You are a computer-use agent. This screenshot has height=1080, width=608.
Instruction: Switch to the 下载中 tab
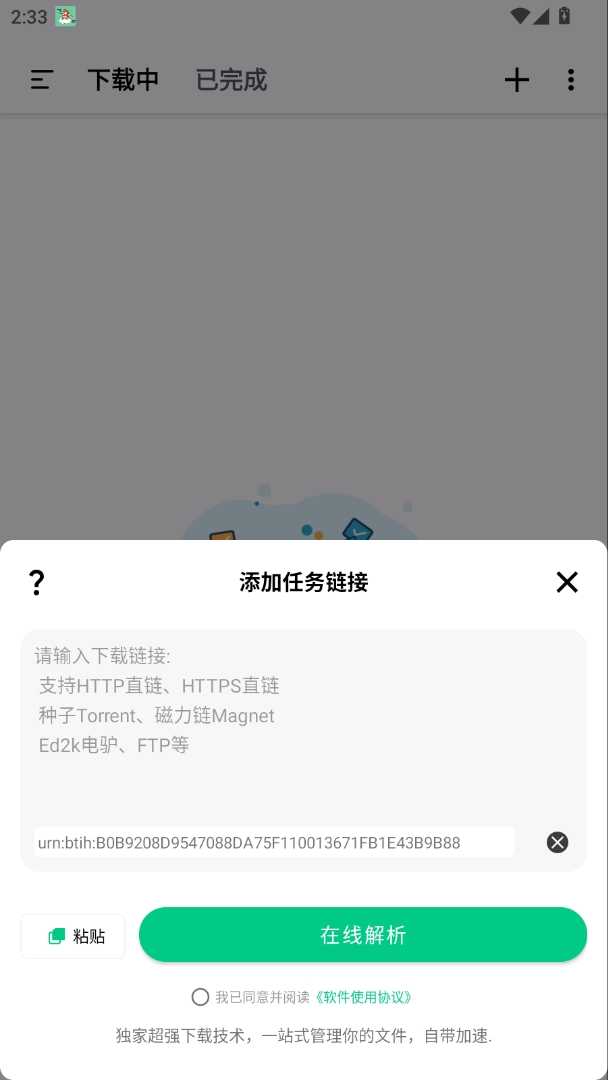123,80
